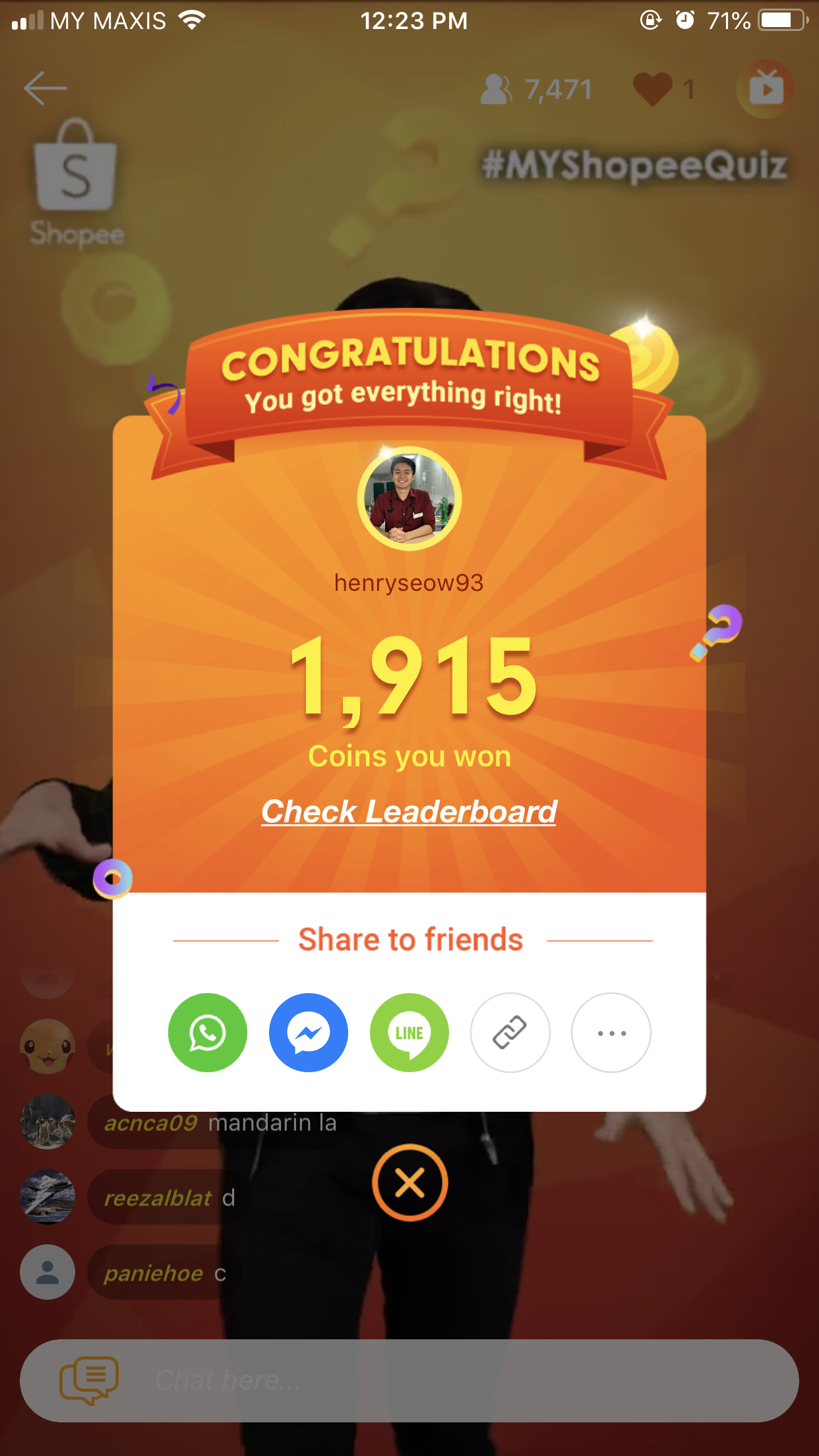This screenshot has height=1456, width=819.
Task: Share result via WhatsApp
Action: click(x=208, y=1033)
